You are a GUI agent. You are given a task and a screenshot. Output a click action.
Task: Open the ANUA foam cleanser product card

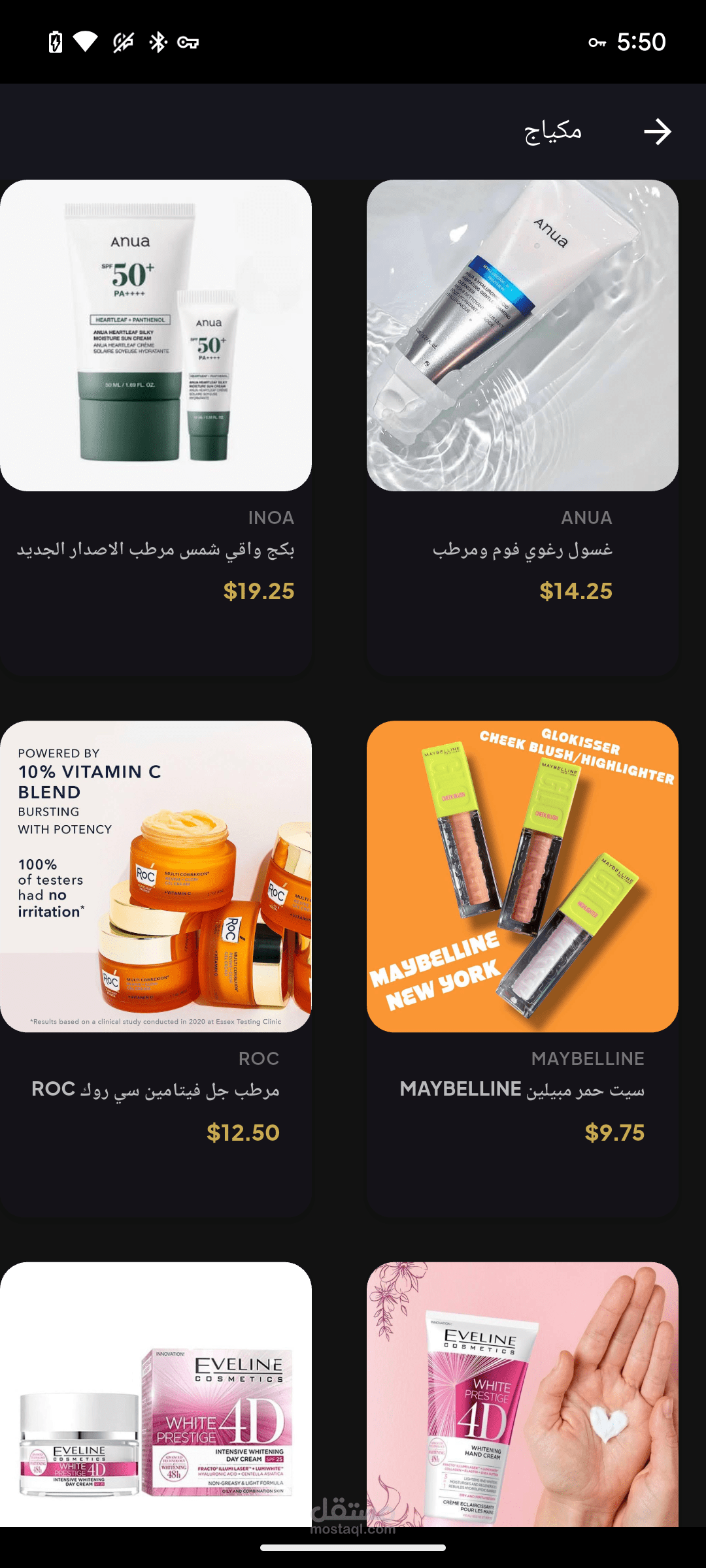(x=522, y=336)
